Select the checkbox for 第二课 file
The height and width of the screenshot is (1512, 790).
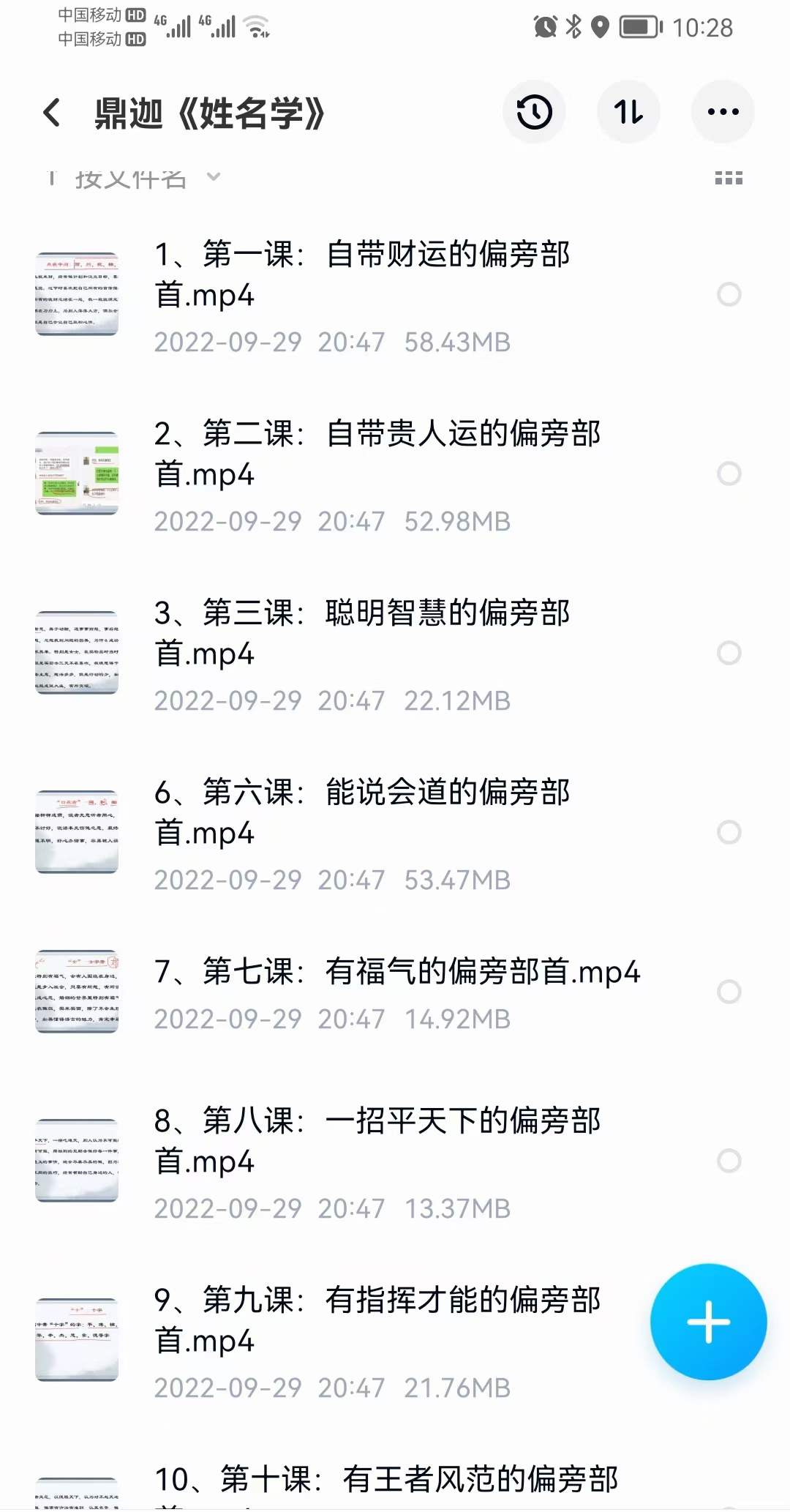pyautogui.click(x=729, y=474)
